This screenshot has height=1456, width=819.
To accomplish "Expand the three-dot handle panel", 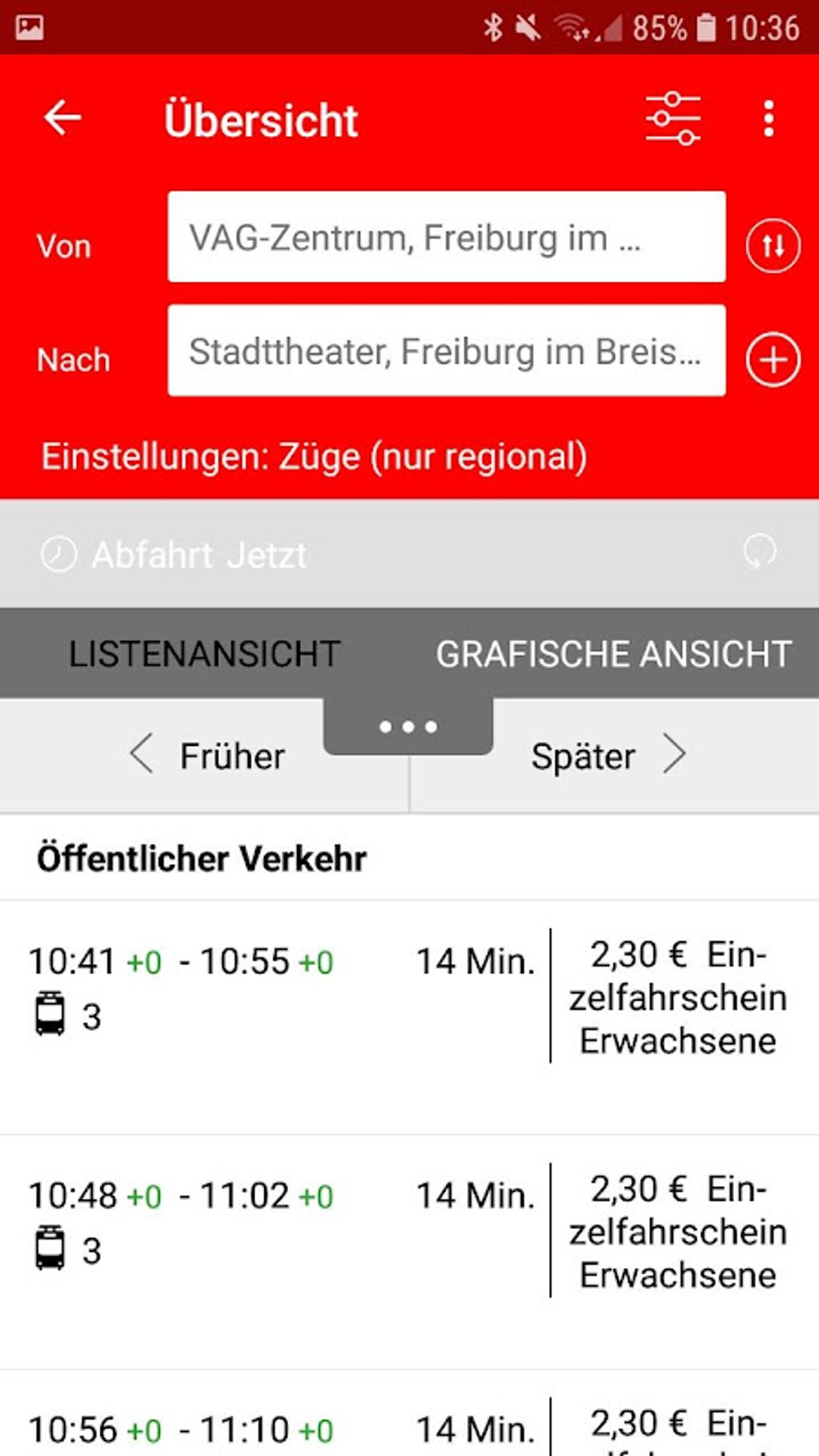I will click(x=409, y=727).
